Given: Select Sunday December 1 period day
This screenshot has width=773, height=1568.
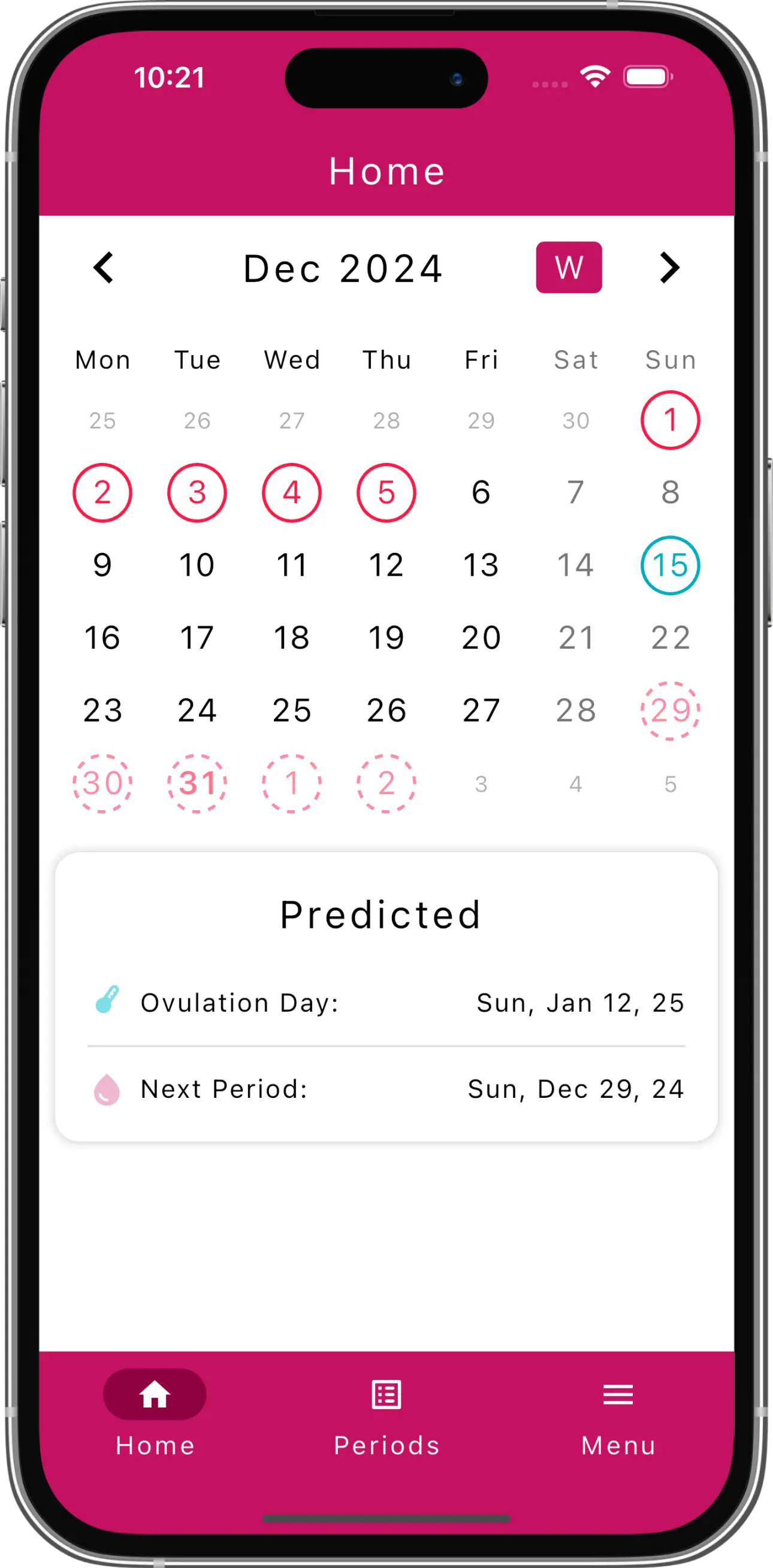Looking at the screenshot, I should [670, 420].
